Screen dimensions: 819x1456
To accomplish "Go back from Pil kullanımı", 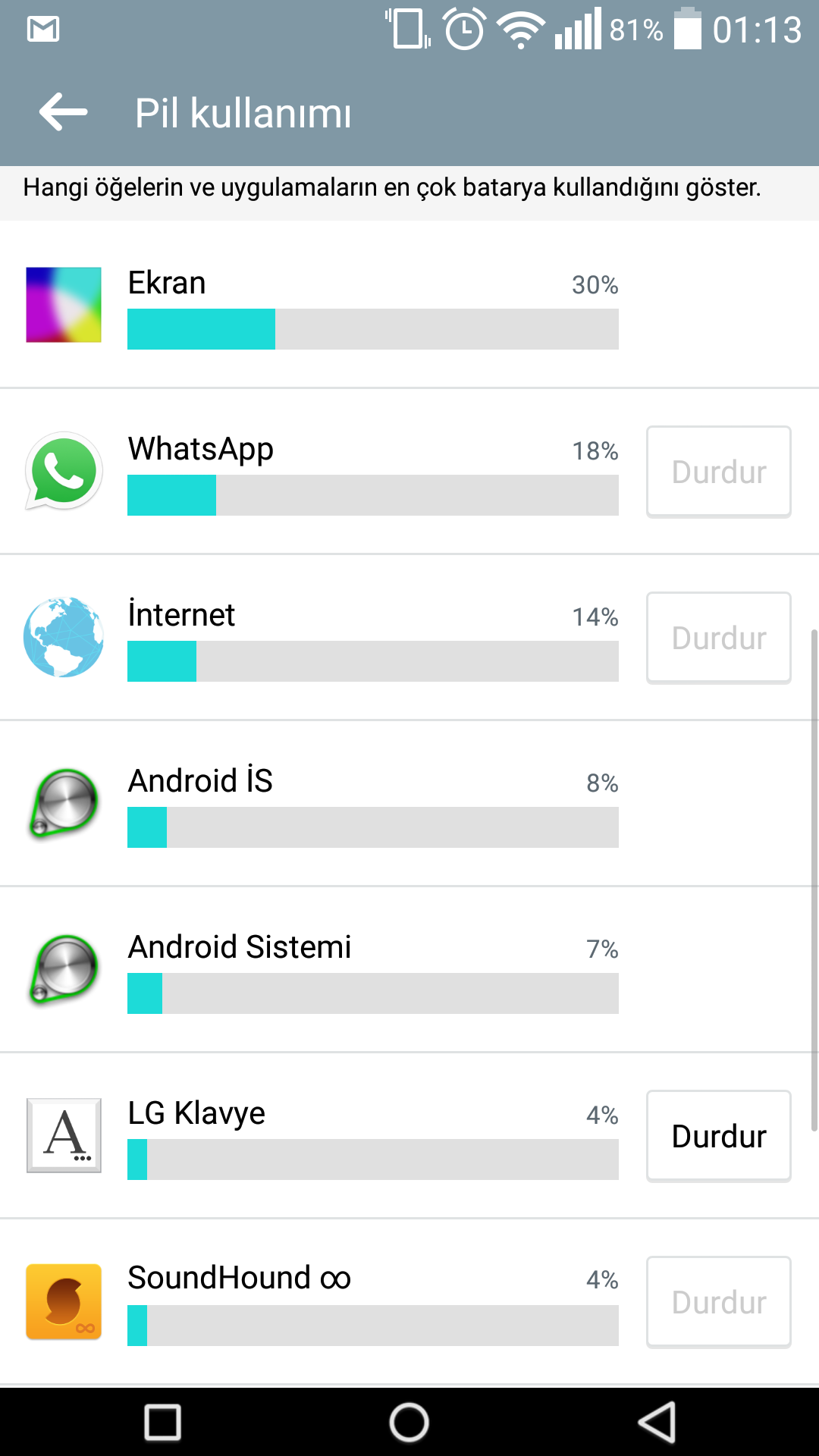I will point(64,113).
